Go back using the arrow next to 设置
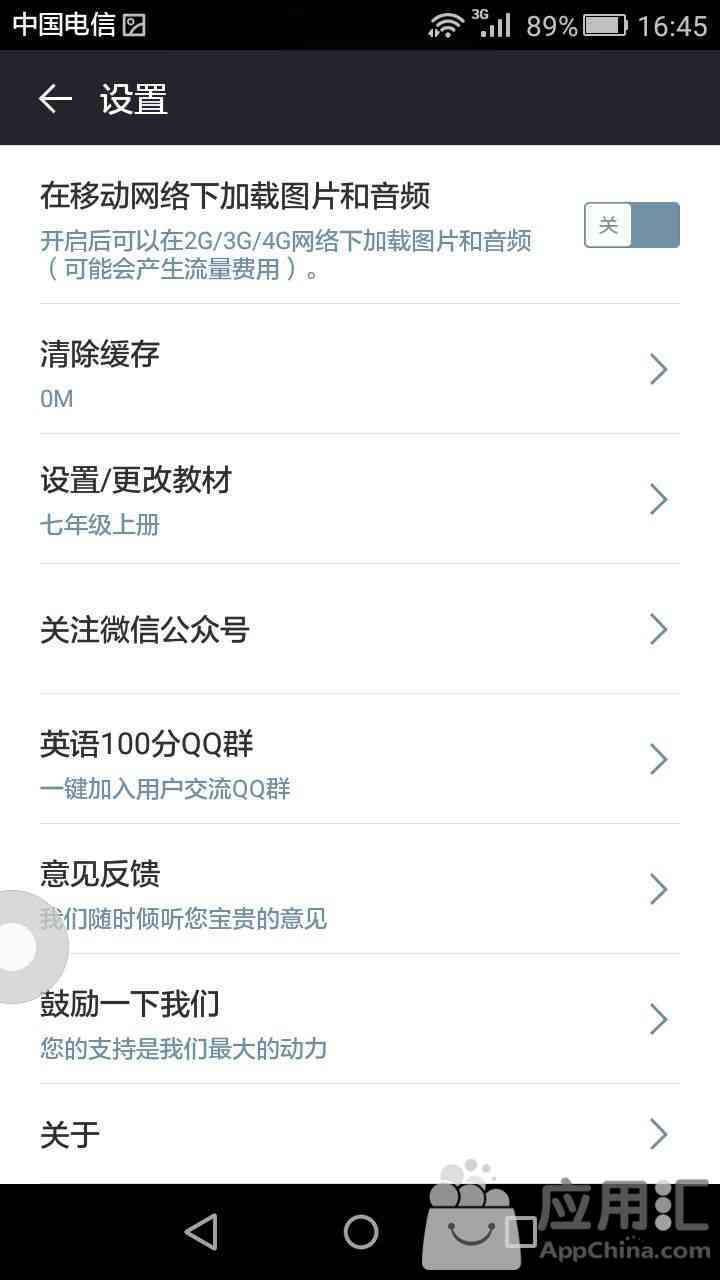720x1280 pixels. click(55, 98)
